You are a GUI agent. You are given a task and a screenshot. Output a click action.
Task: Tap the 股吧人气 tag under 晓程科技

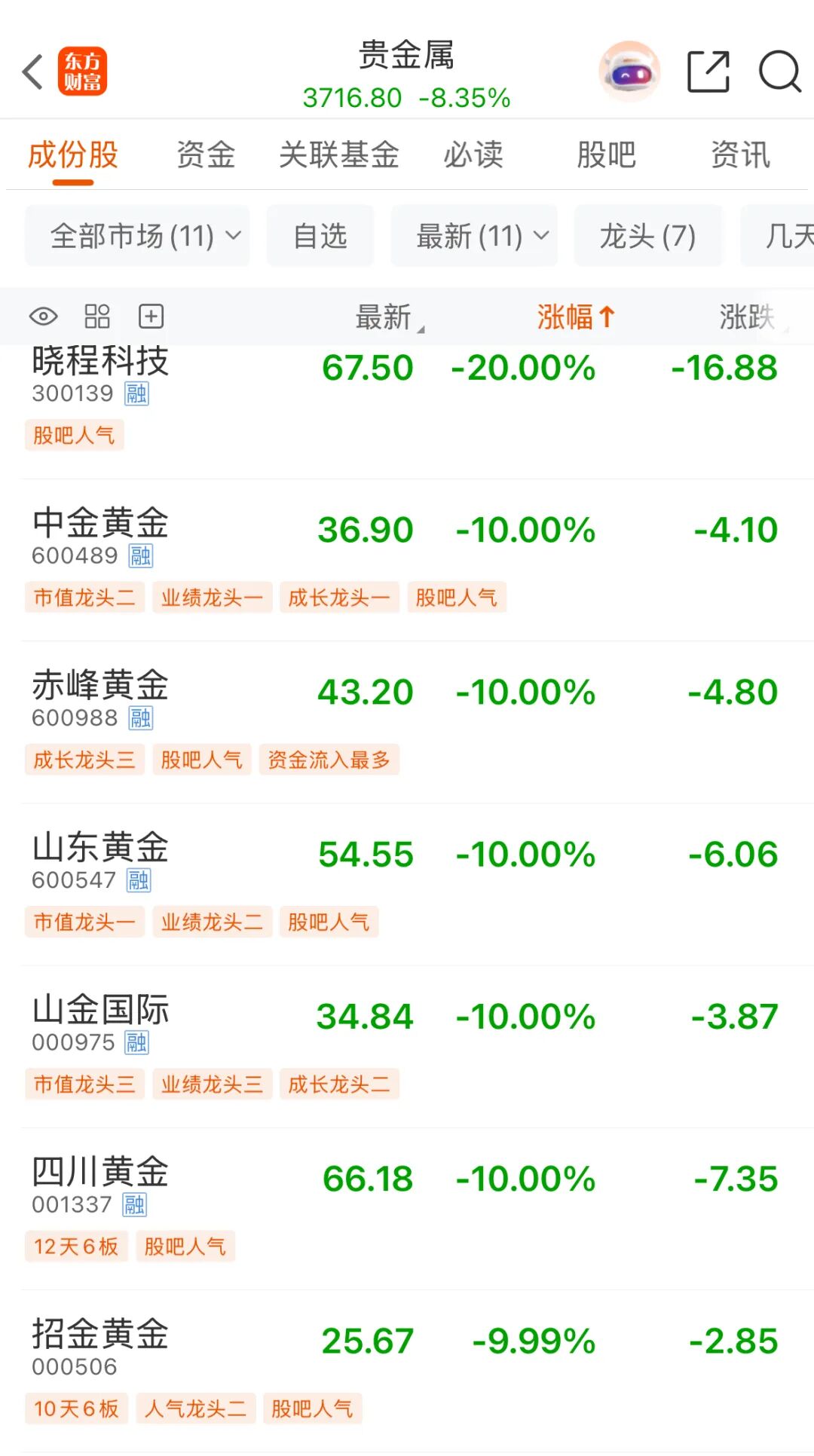click(x=73, y=435)
